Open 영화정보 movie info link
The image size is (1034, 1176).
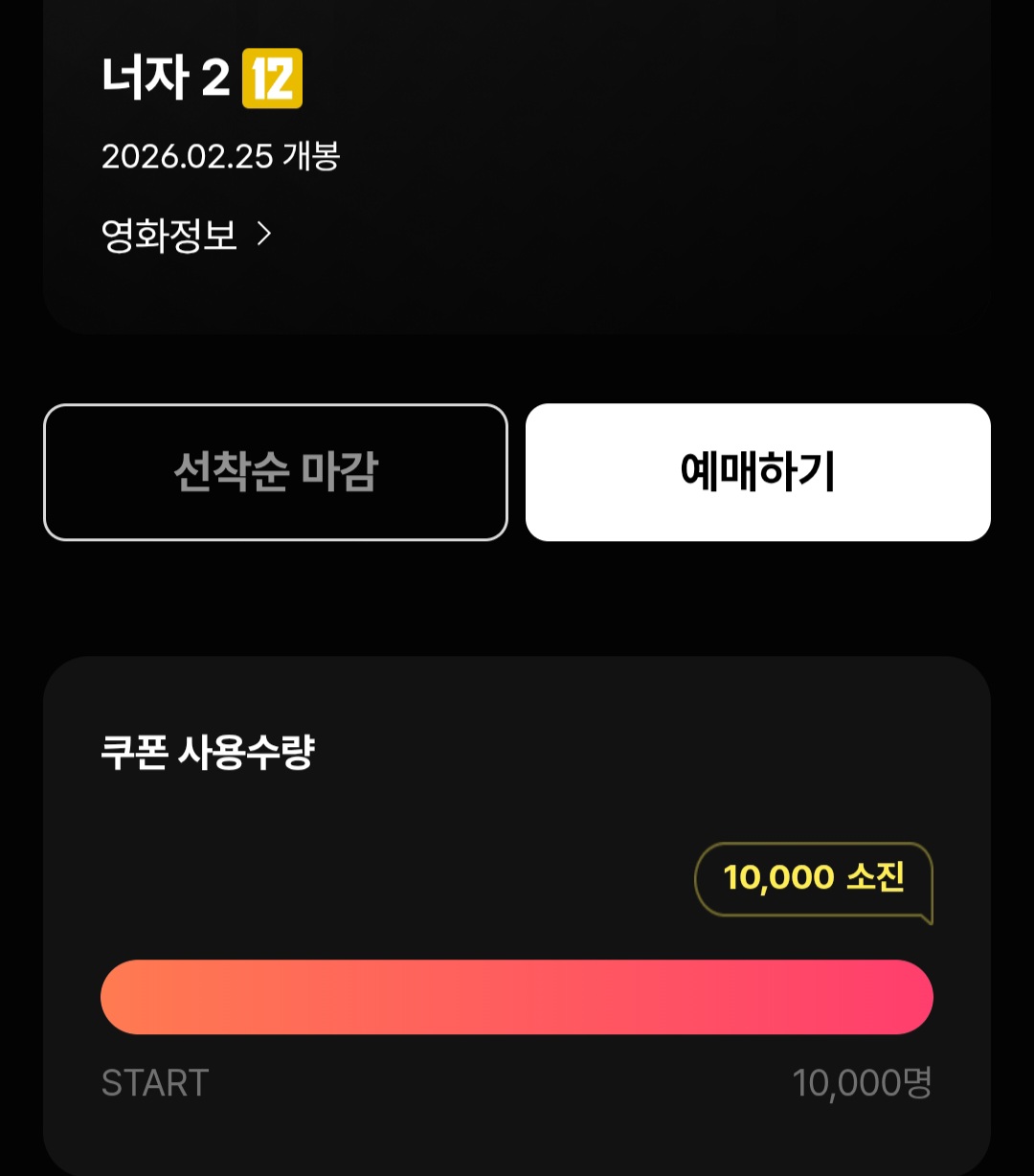point(187,235)
